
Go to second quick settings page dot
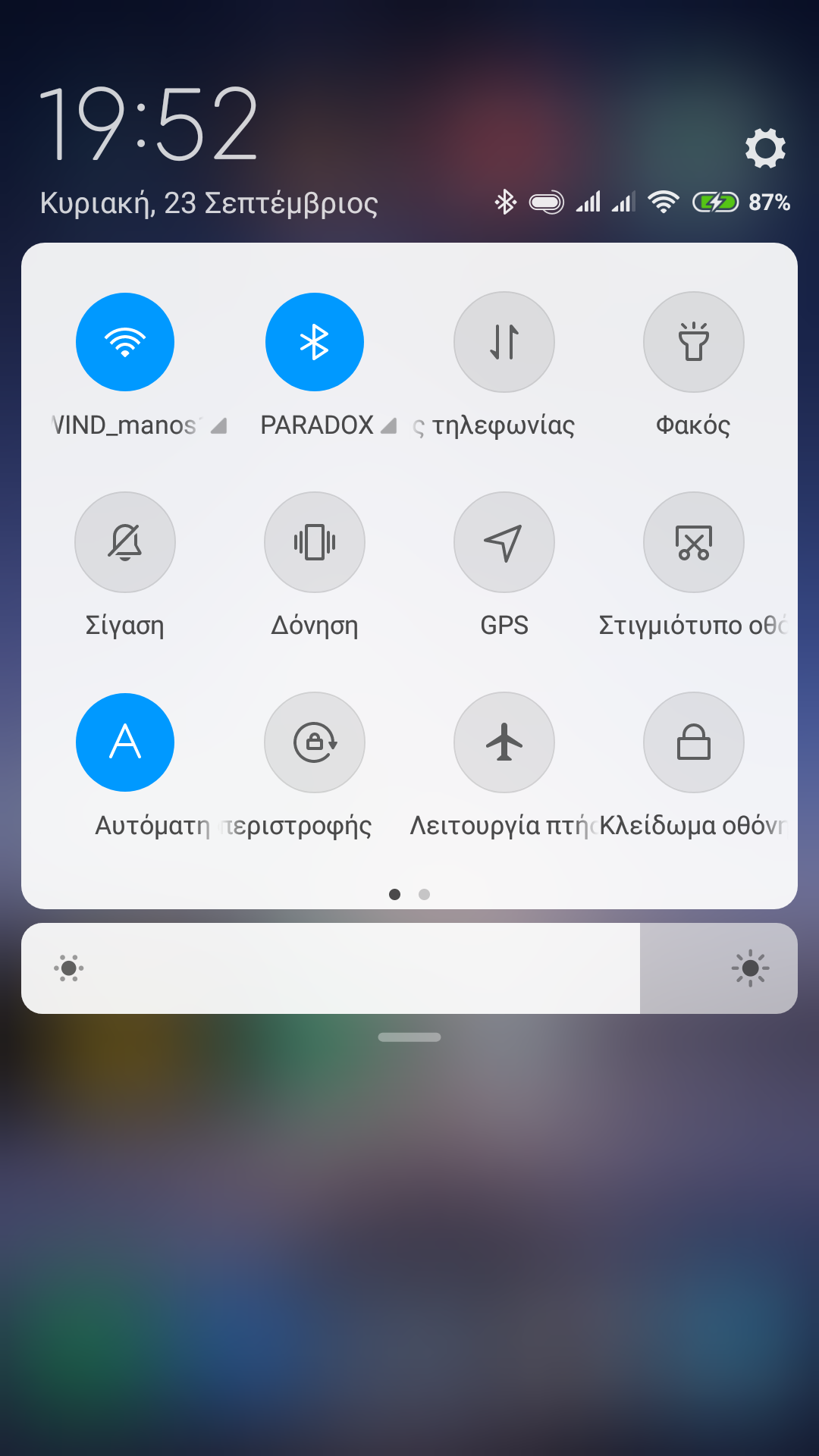pyautogui.click(x=424, y=895)
